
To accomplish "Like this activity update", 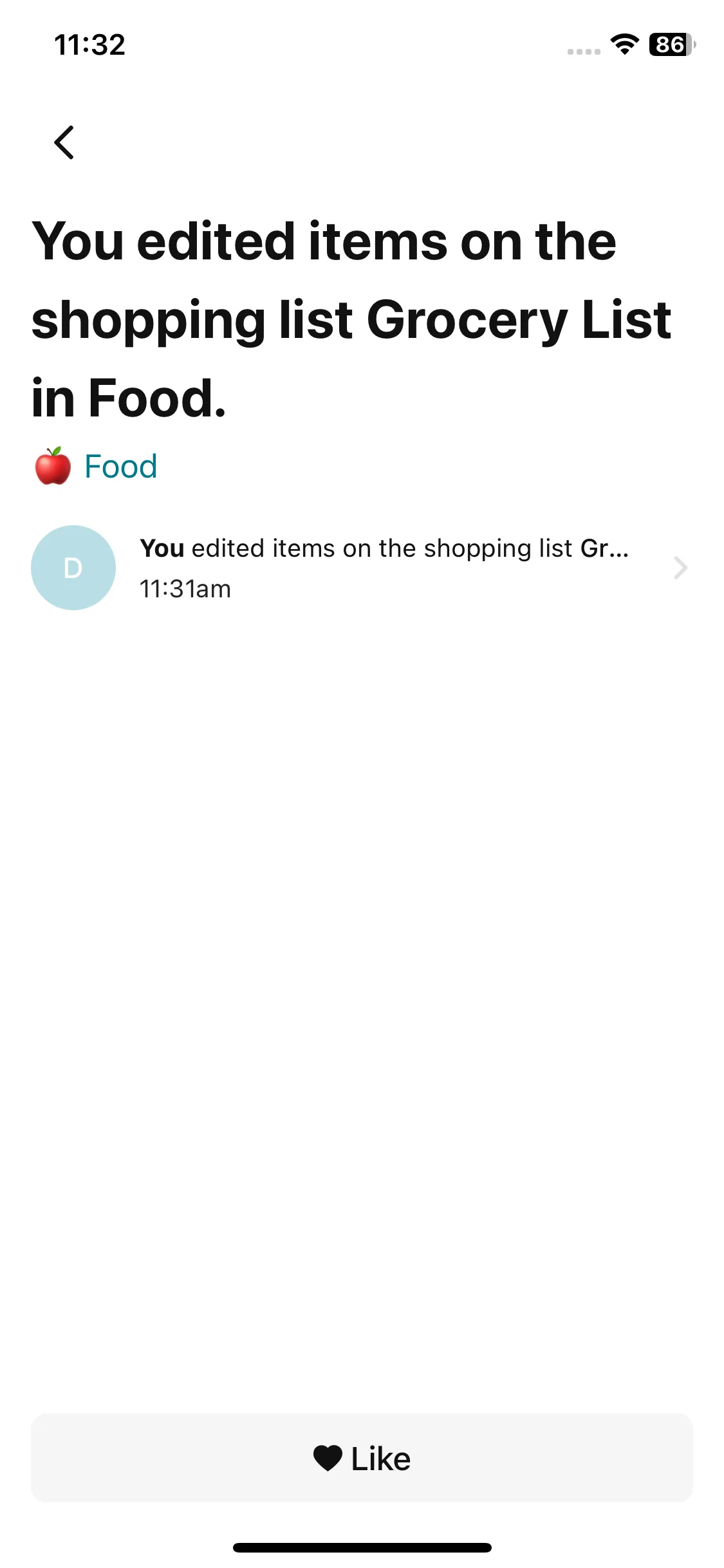I will click(x=362, y=1458).
